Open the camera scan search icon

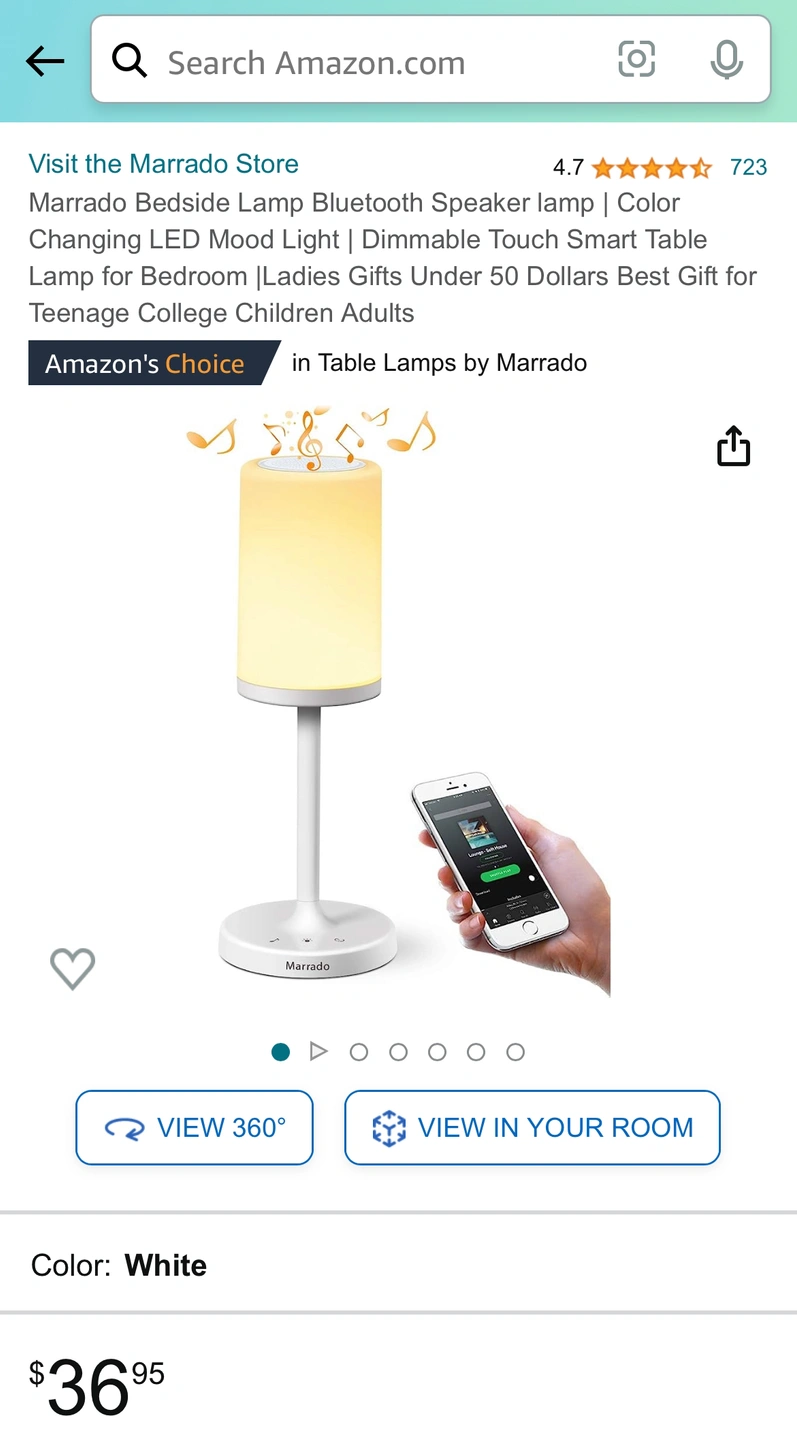[637, 60]
